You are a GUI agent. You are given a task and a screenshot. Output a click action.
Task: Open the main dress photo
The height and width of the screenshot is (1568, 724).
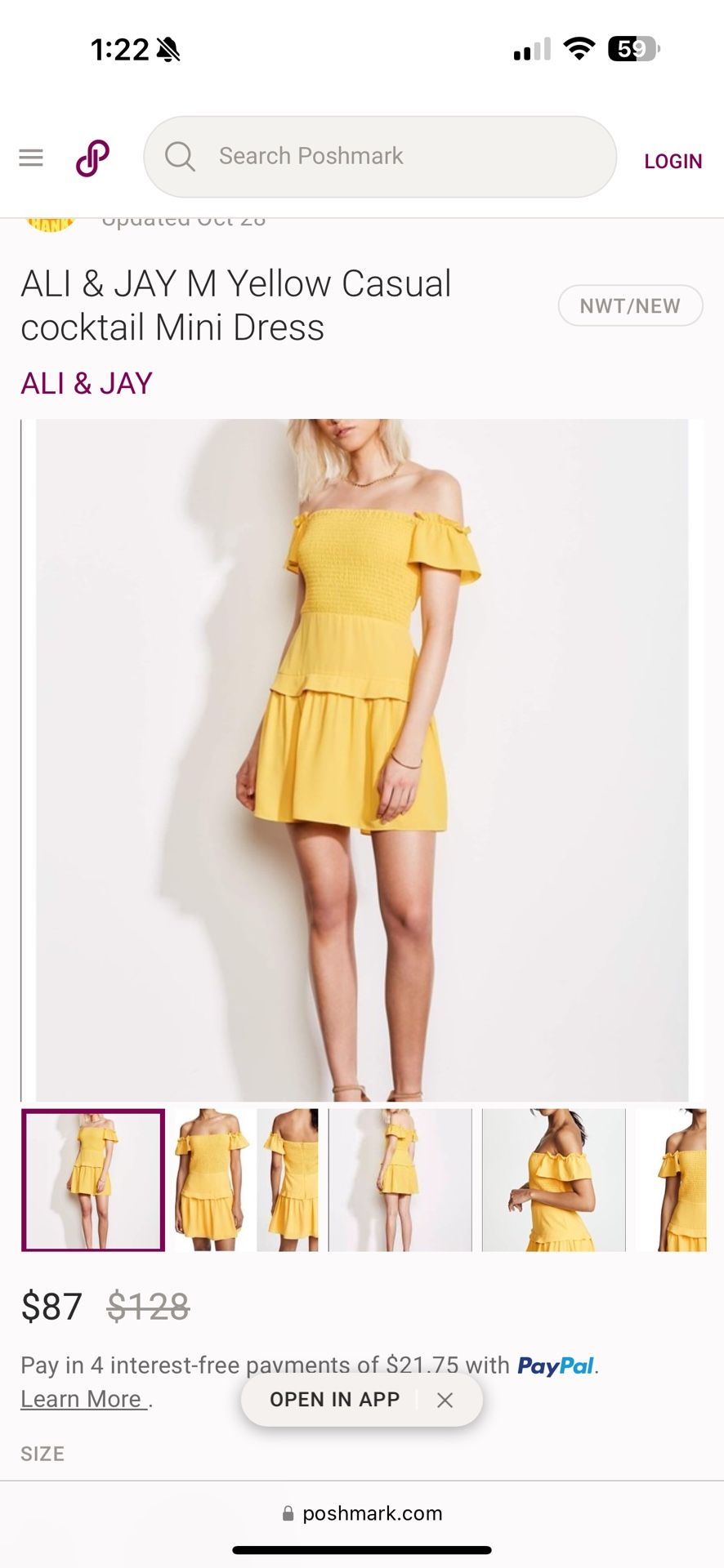[x=362, y=760]
